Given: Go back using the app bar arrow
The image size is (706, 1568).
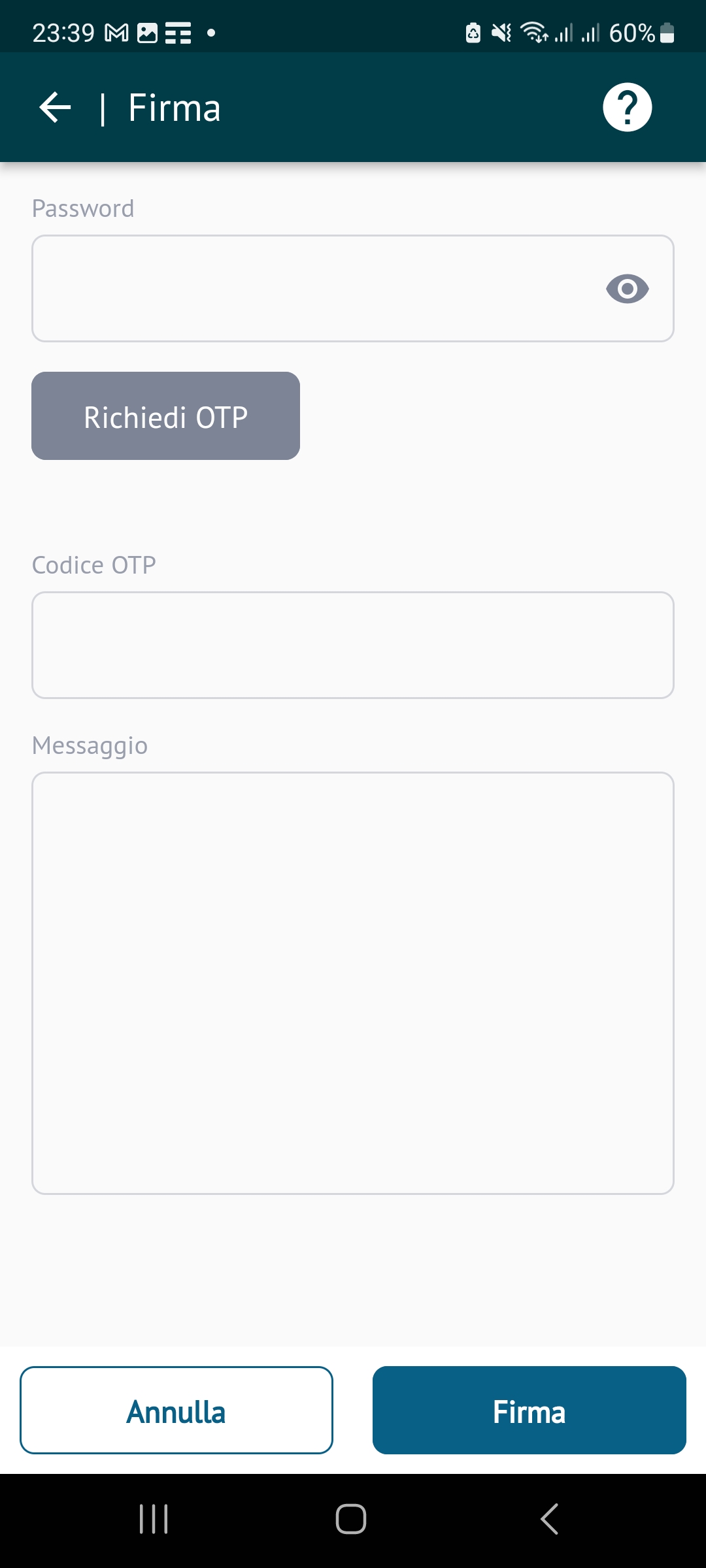Looking at the screenshot, I should (56, 108).
